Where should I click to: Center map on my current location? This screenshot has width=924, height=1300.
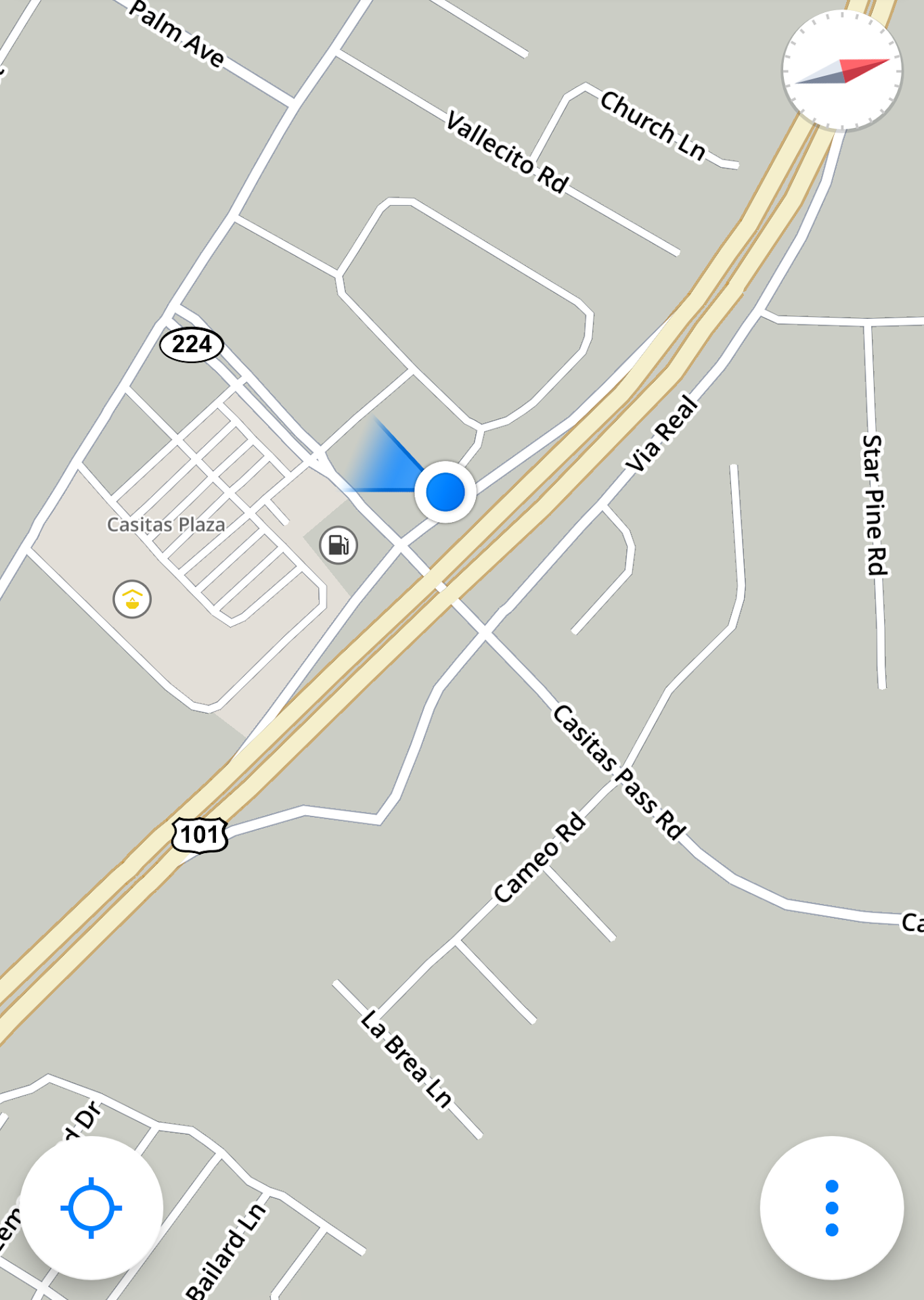pyautogui.click(x=91, y=1208)
